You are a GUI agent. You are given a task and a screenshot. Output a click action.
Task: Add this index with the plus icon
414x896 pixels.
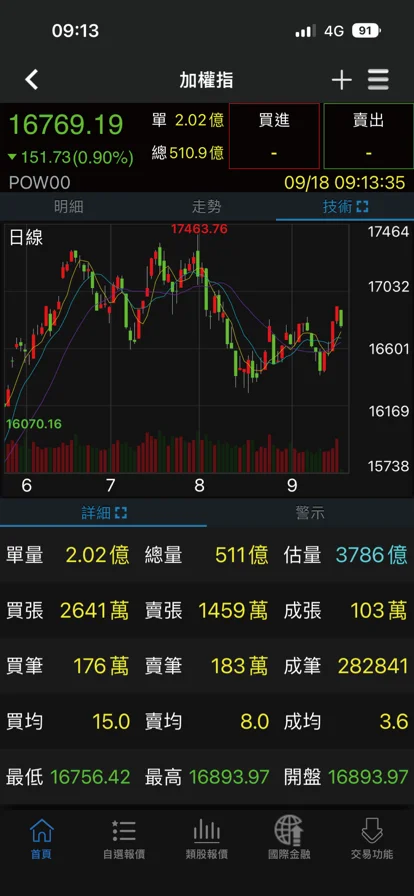341,80
